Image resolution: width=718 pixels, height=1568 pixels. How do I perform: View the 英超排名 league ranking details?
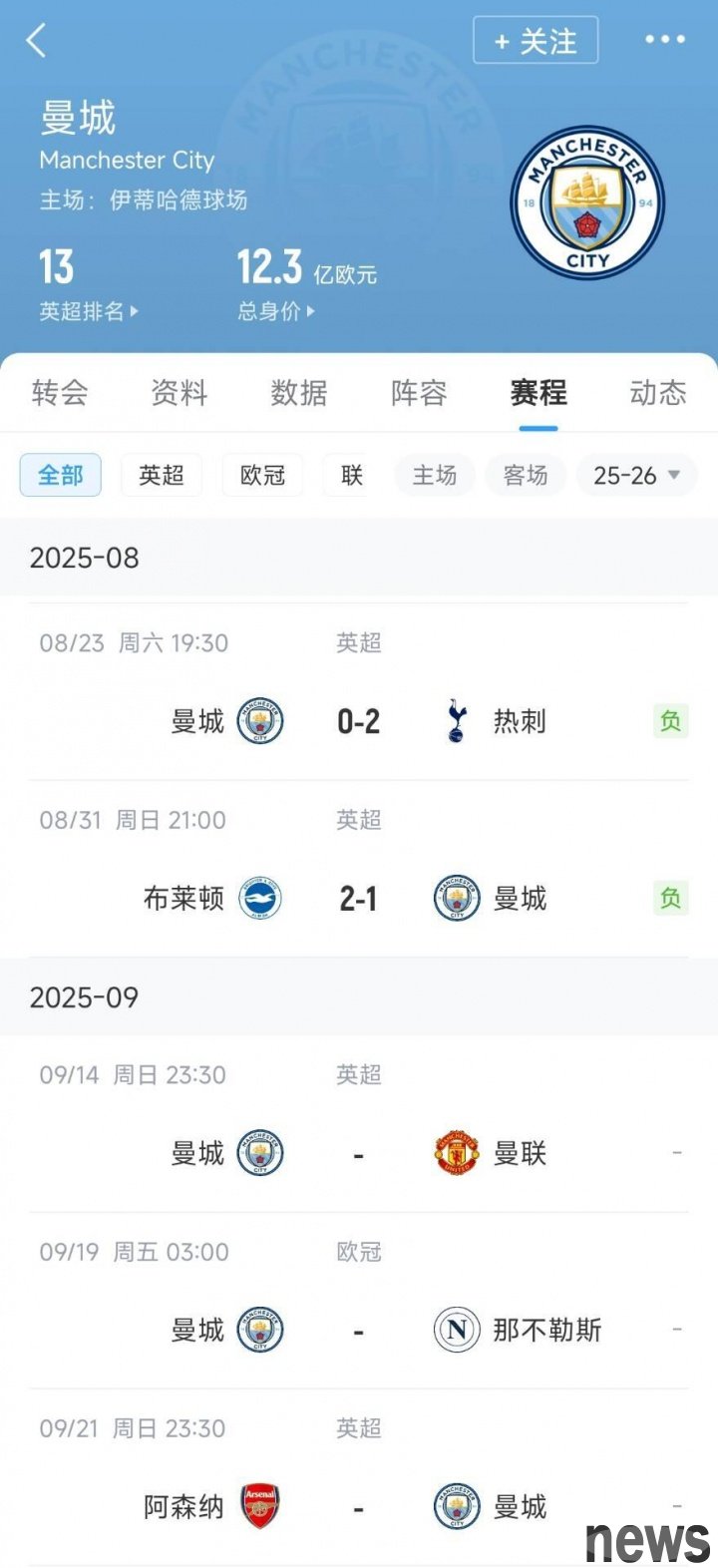coord(89,311)
